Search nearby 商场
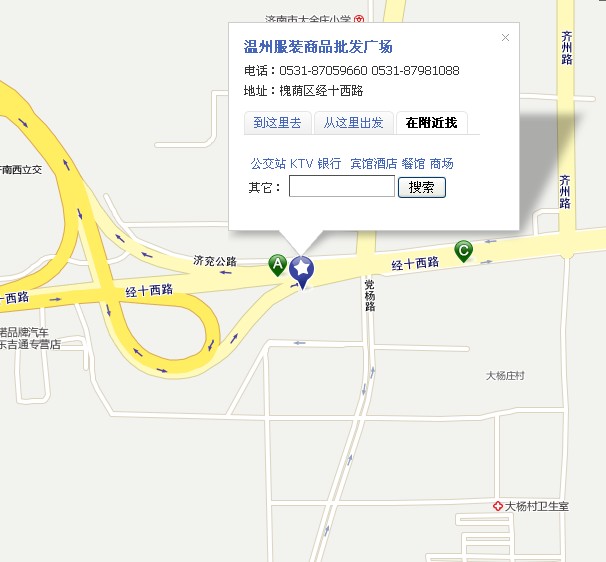The image size is (606, 562). (x=441, y=163)
